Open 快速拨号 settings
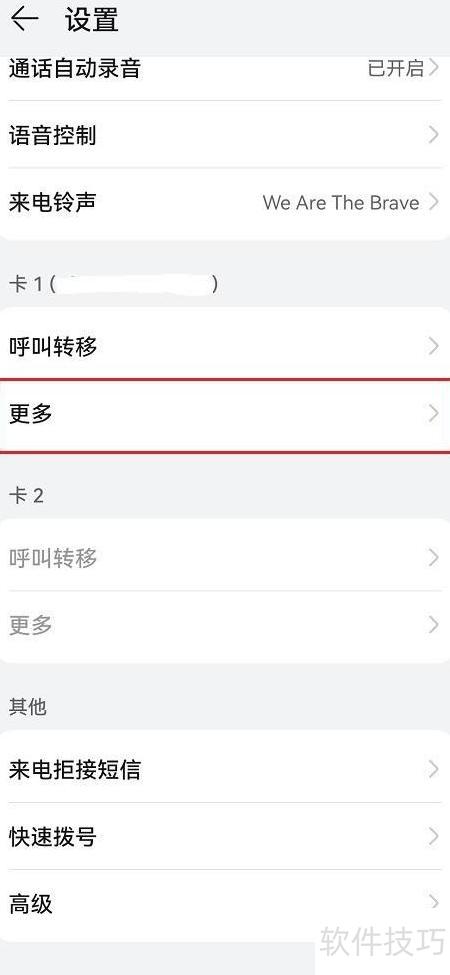Screen dimensions: 450x975 (x=225, y=837)
